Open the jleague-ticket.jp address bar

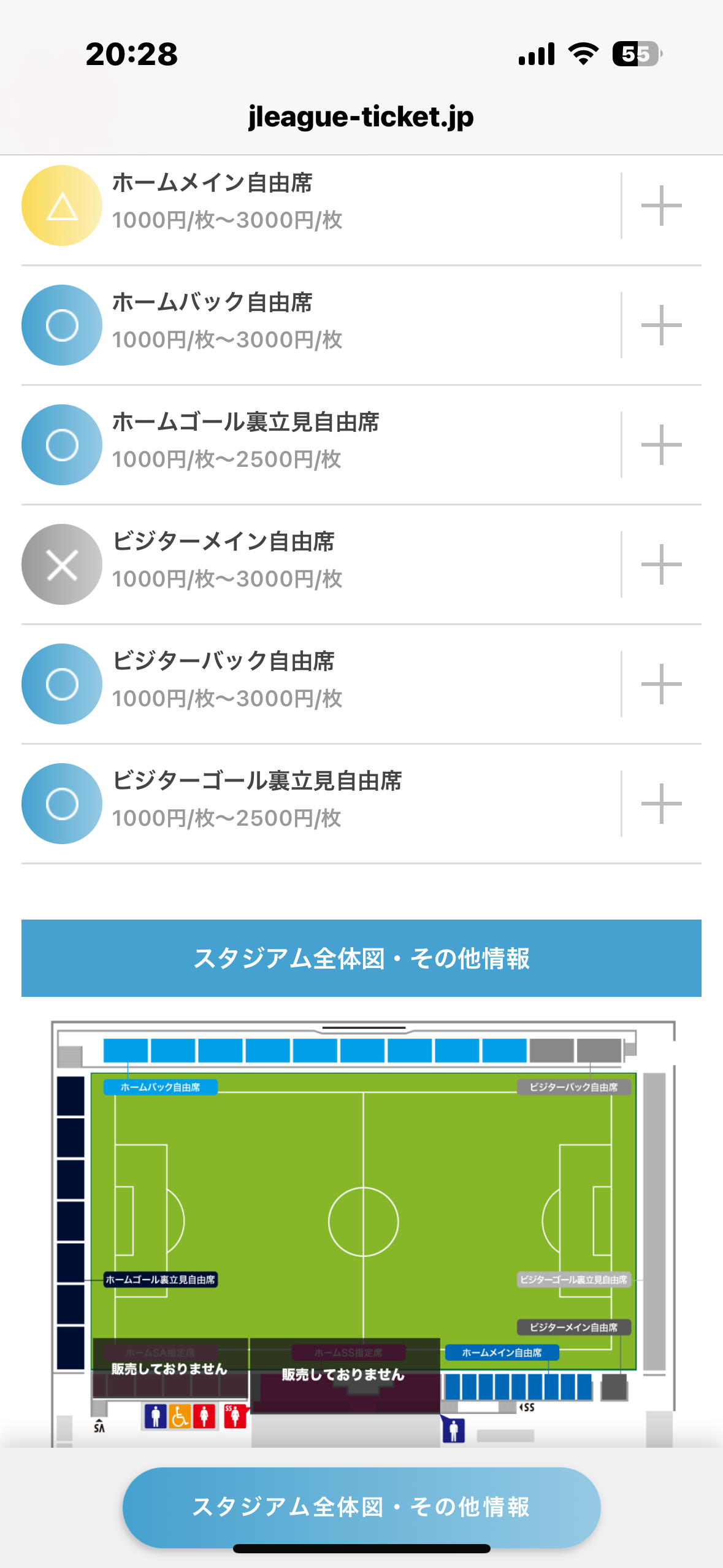(x=361, y=117)
